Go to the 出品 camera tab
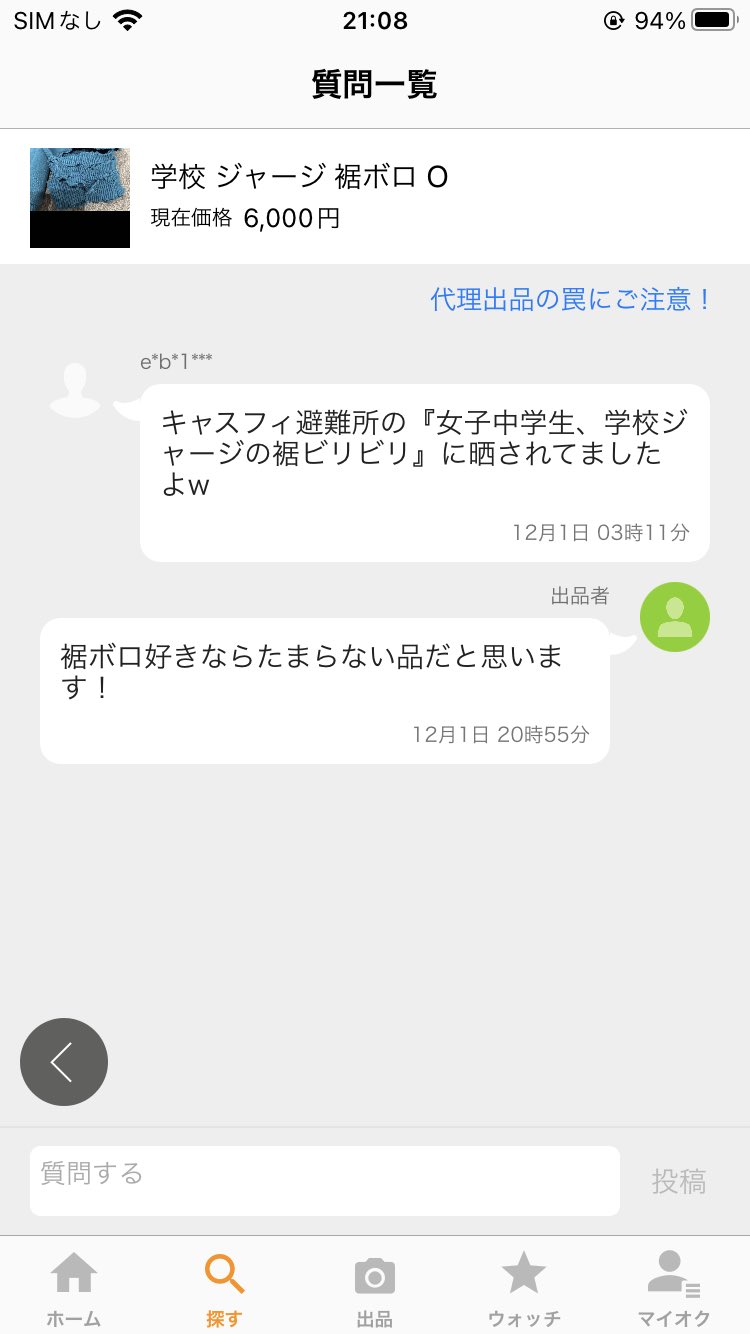Screen dimensions: 750x1334 coord(375,1288)
